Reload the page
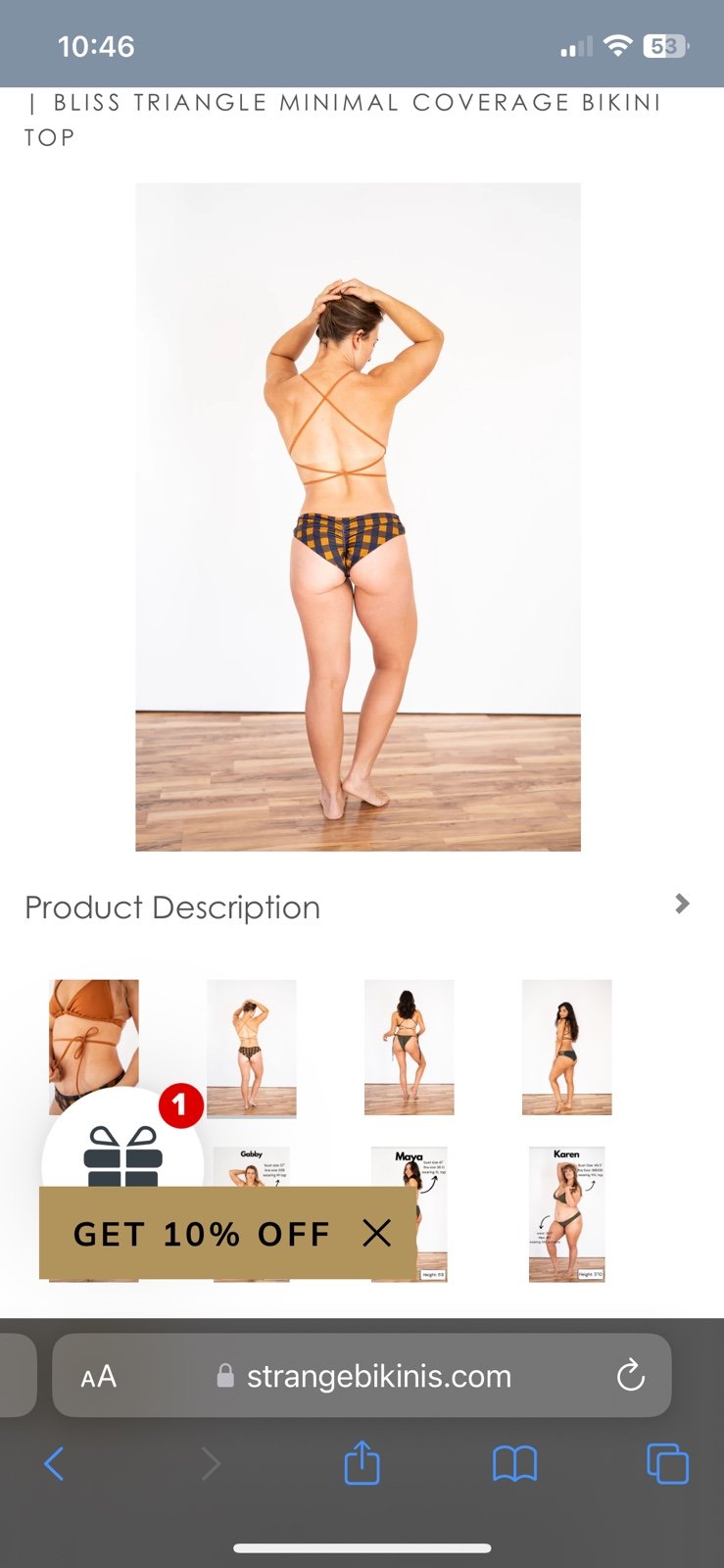The width and height of the screenshot is (724, 1568). pos(631,1375)
